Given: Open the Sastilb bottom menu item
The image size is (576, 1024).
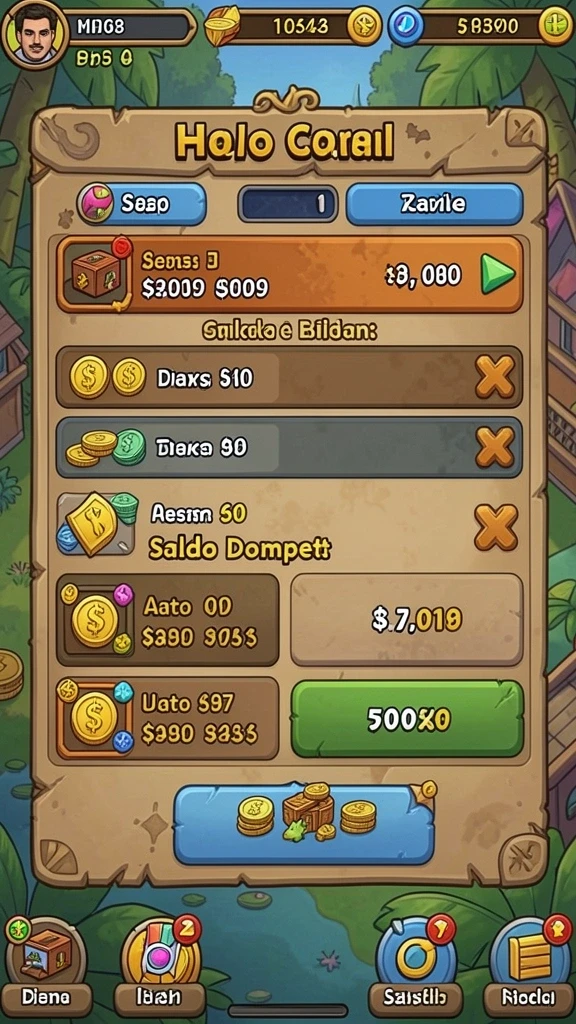Looking at the screenshot, I should [x=415, y=968].
